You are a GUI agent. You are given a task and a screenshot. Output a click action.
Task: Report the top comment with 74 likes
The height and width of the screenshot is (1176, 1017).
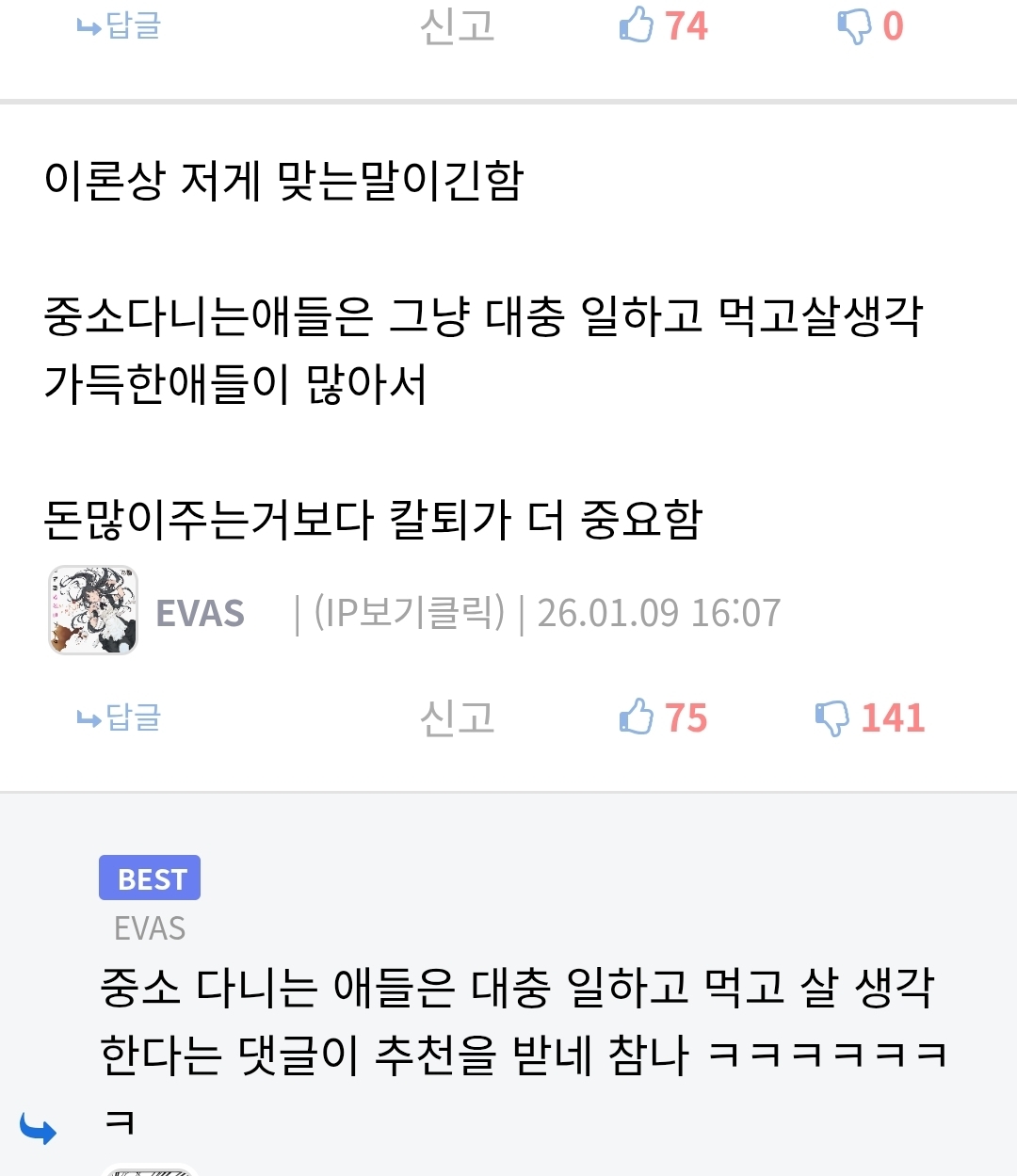click(x=457, y=26)
